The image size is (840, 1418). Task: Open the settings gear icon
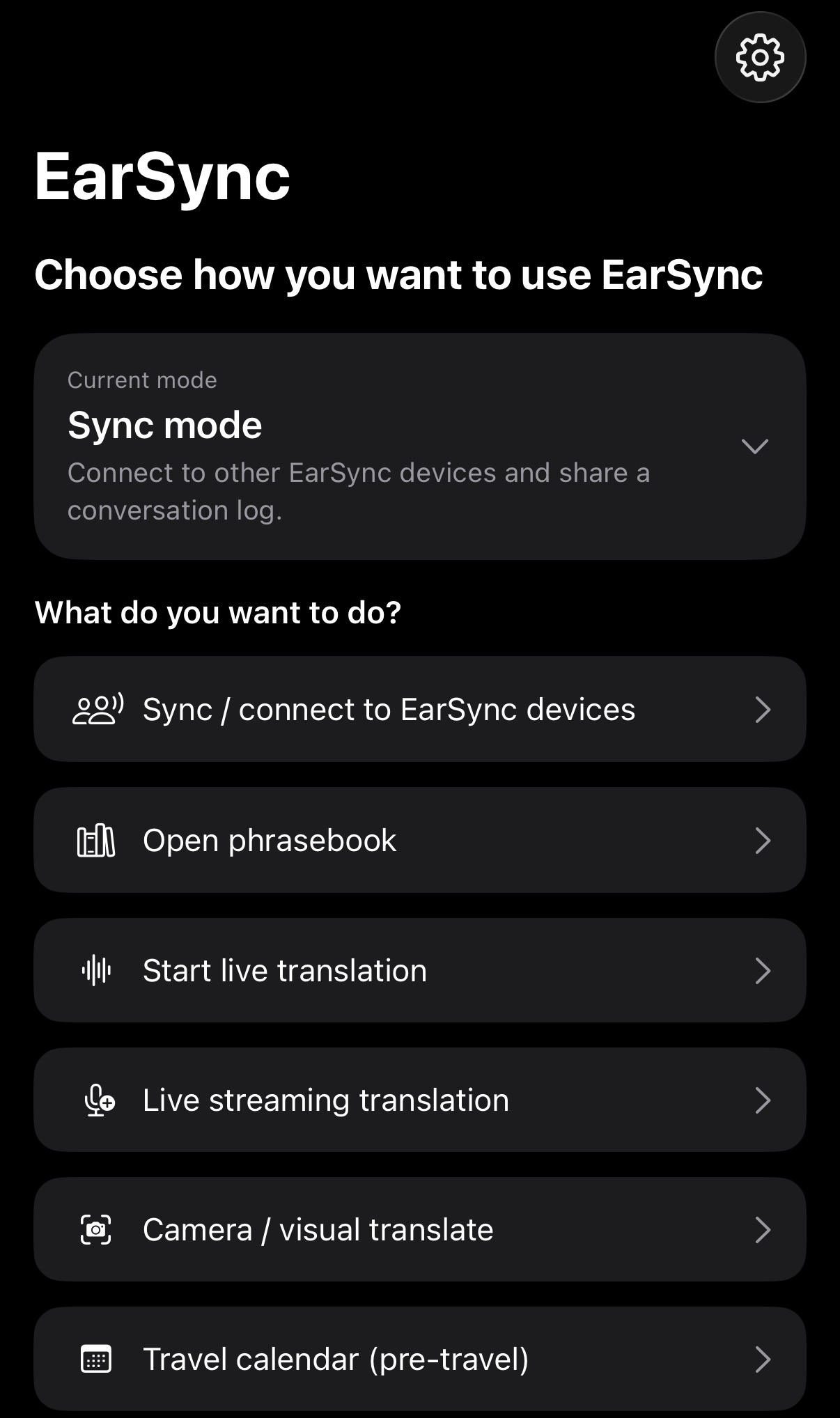pyautogui.click(x=759, y=59)
